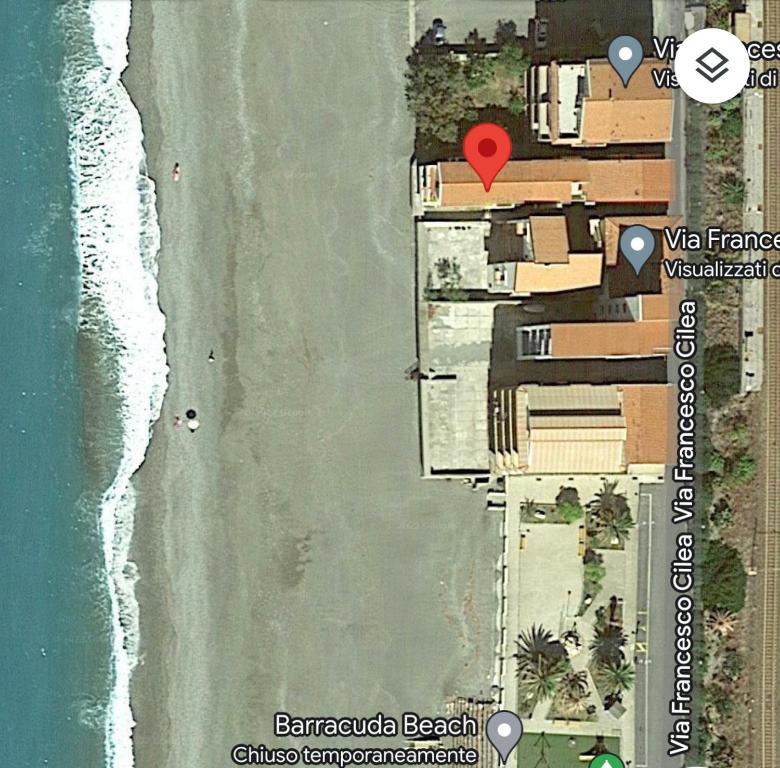Select the gray Via Francesco pin below the red marker
The width and height of the screenshot is (780, 768).
(x=637, y=247)
